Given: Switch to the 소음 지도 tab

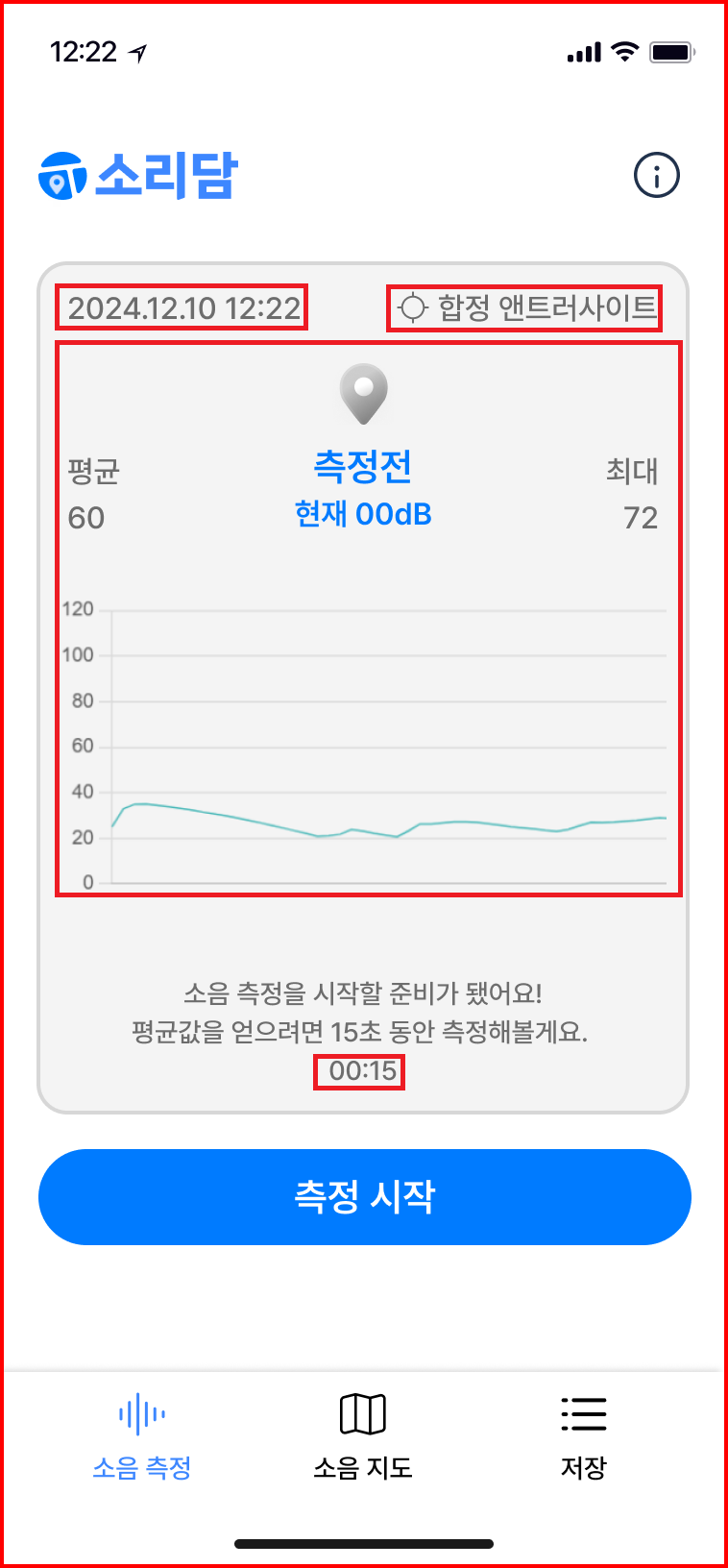Looking at the screenshot, I should (x=363, y=1434).
